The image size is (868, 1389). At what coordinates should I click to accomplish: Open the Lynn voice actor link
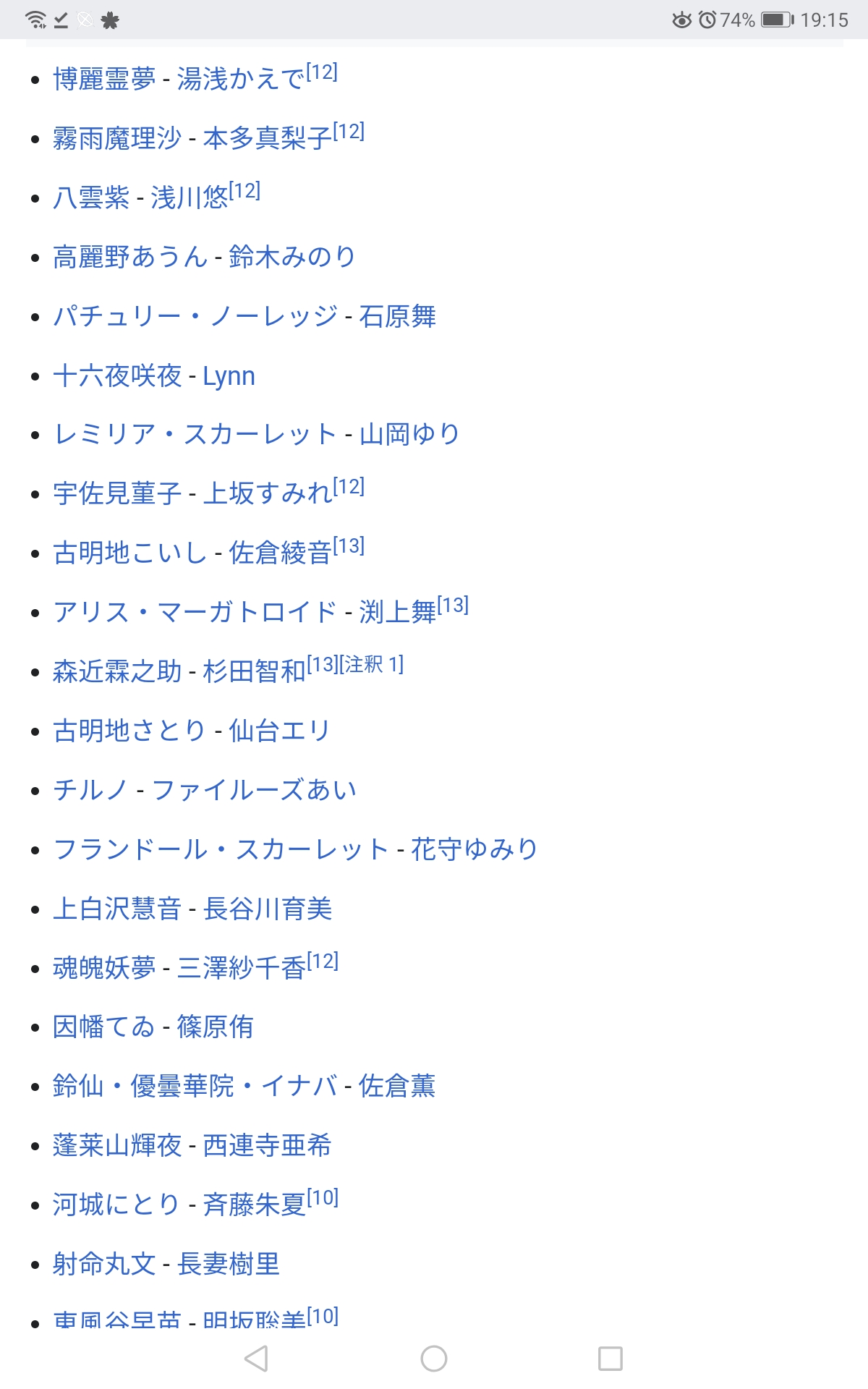(229, 376)
